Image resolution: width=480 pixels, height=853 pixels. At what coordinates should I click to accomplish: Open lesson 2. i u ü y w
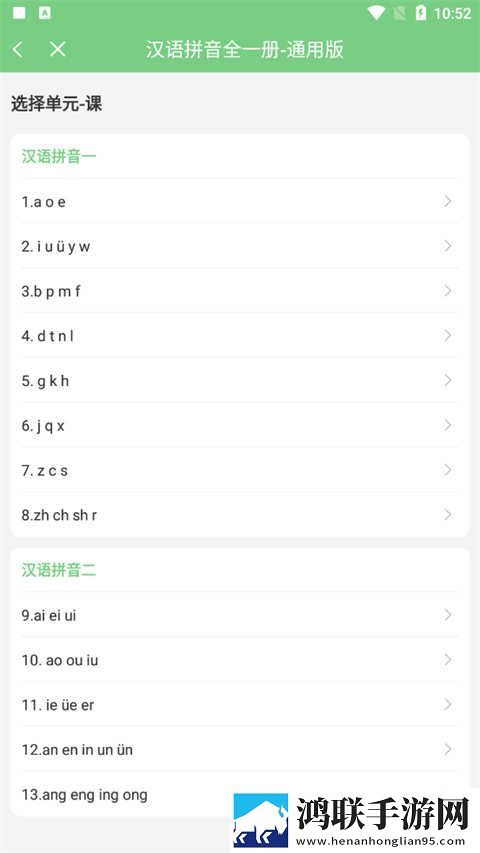click(x=239, y=246)
